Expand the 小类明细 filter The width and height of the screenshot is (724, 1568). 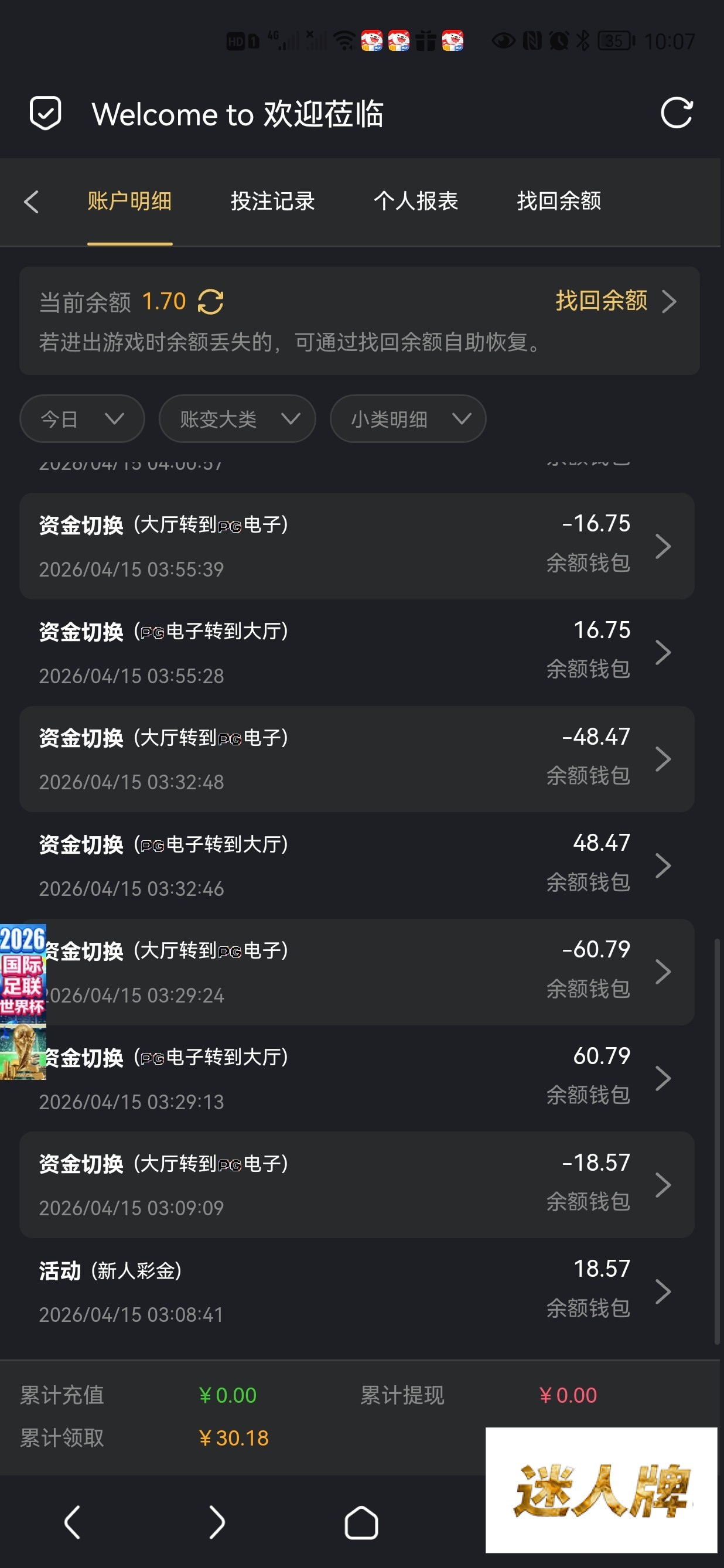pyautogui.click(x=408, y=419)
